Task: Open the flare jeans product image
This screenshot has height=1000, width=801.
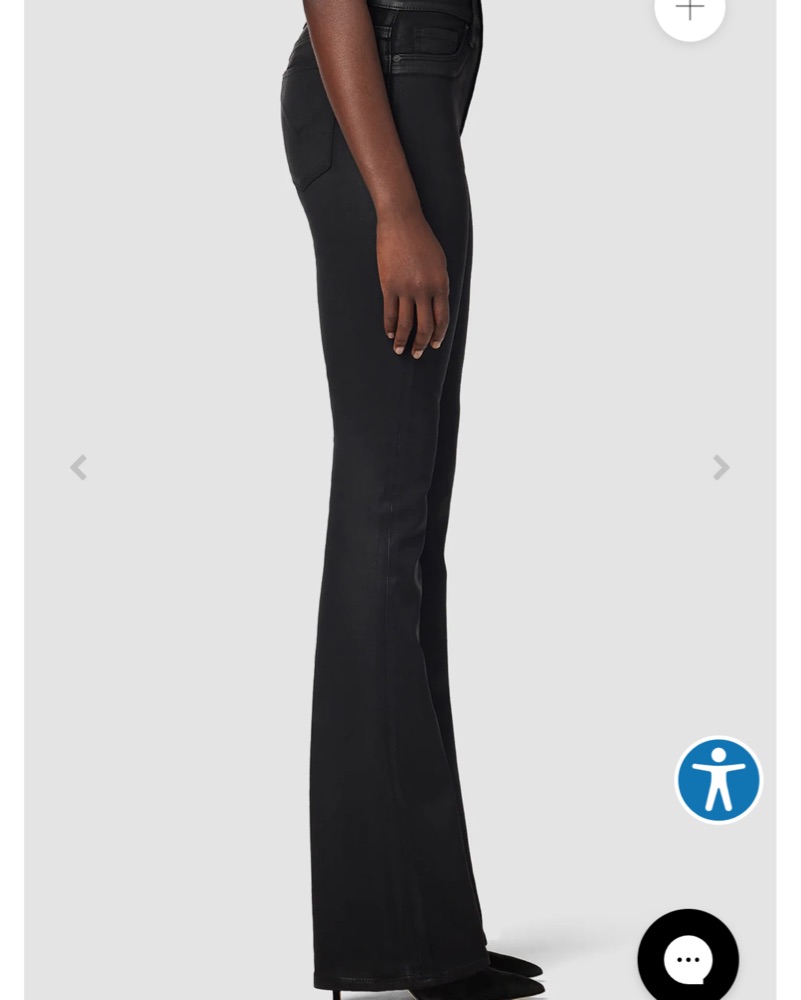Action: 400,500
